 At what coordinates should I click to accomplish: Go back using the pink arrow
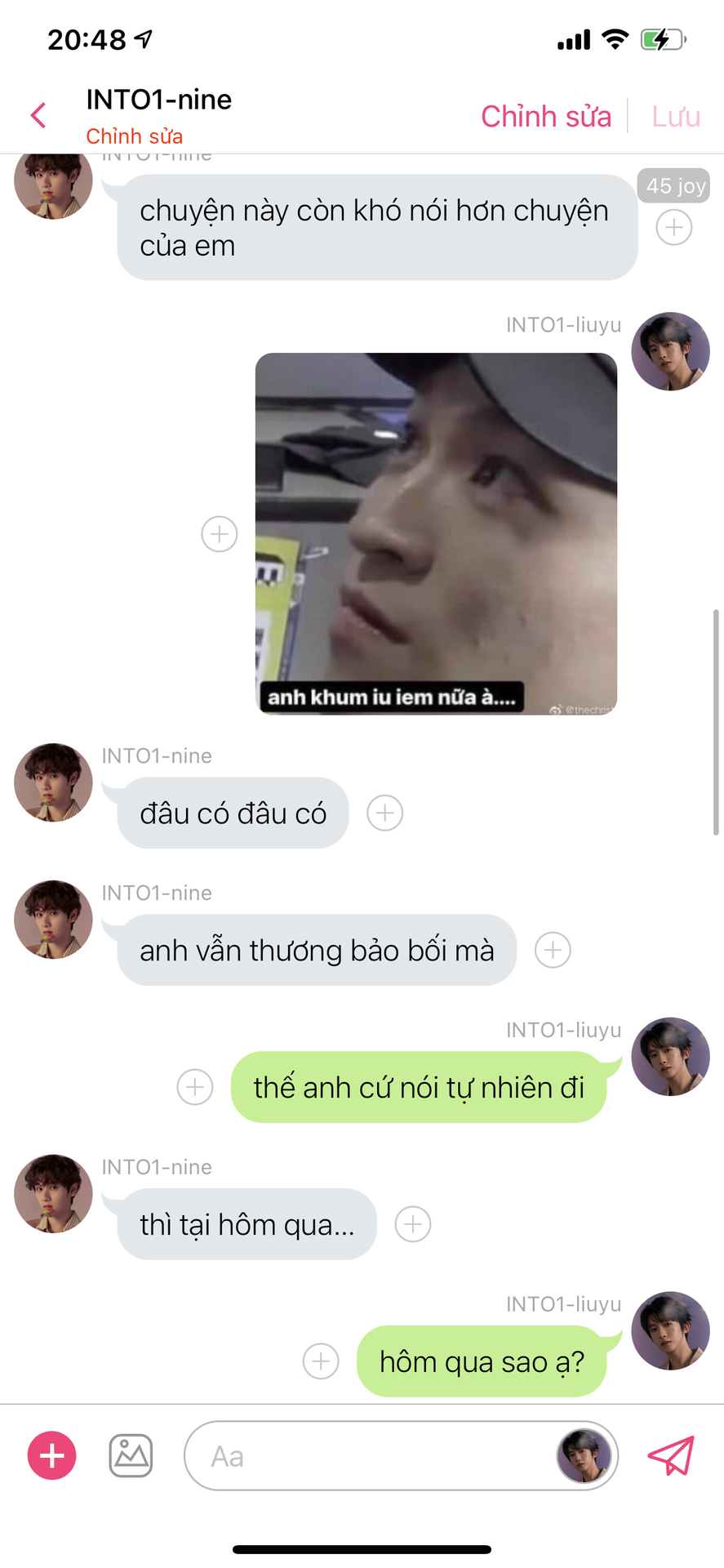(x=38, y=115)
